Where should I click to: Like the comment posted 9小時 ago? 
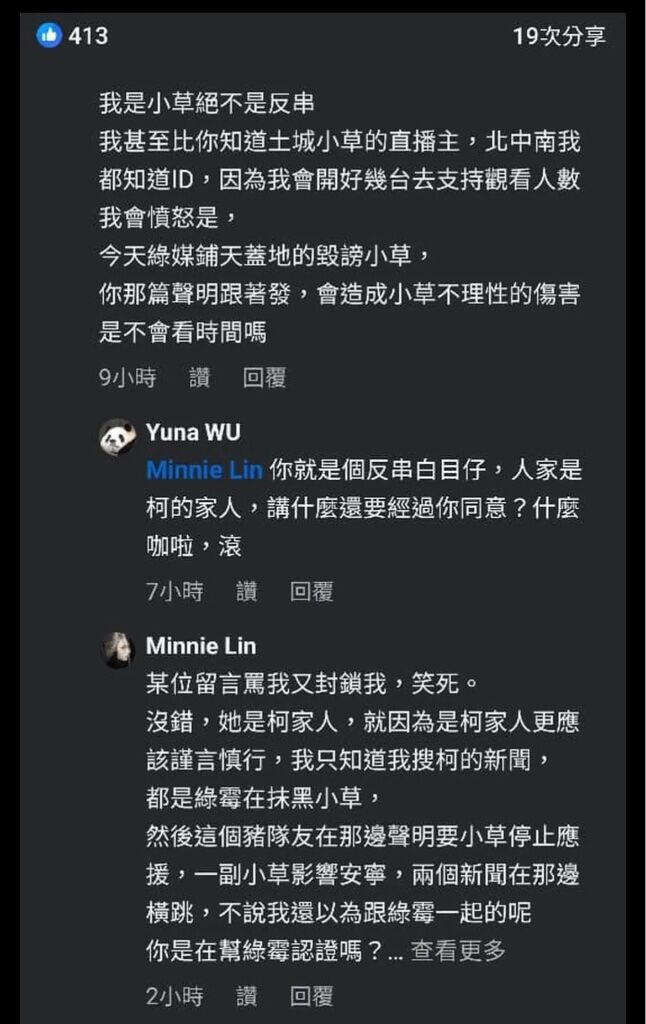tap(199, 378)
